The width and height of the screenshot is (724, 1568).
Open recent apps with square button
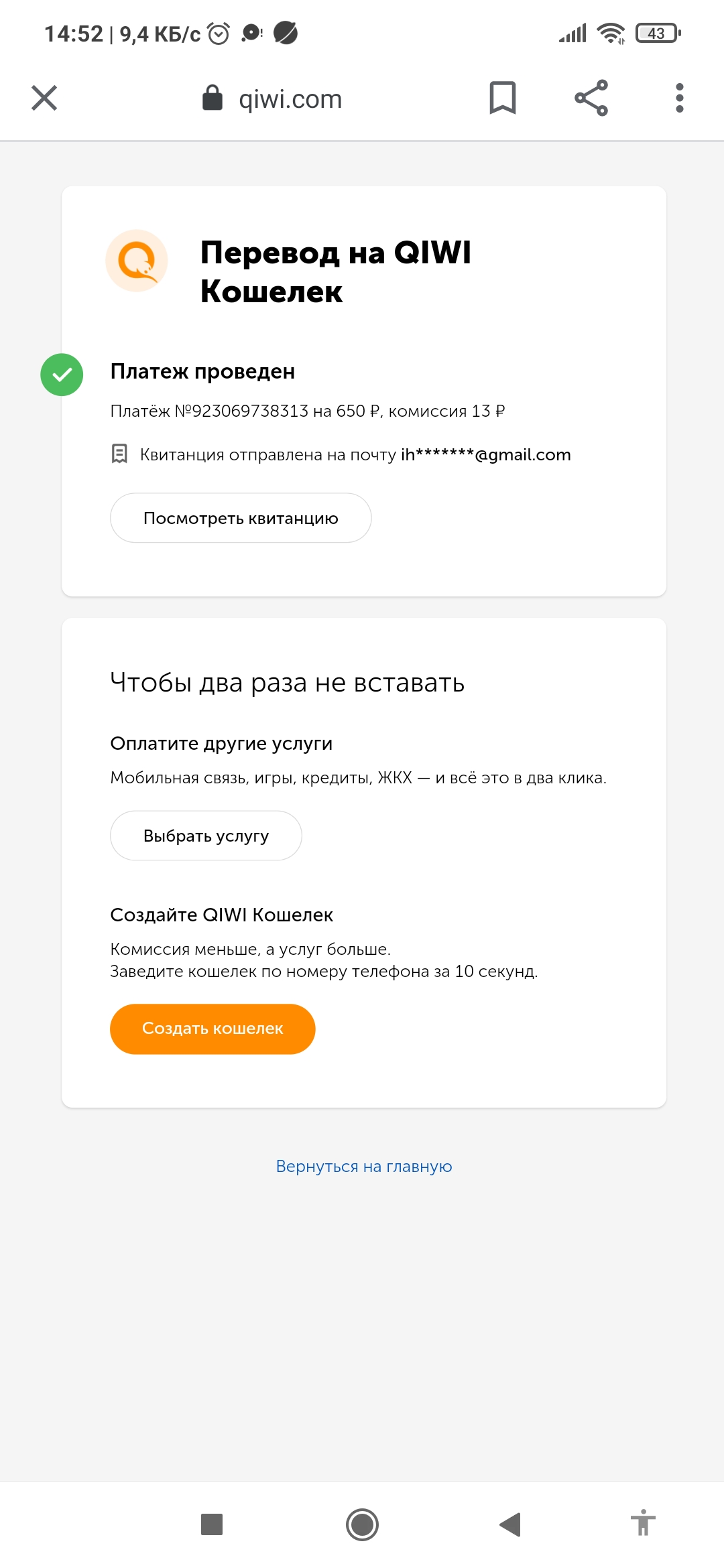coord(212,1524)
